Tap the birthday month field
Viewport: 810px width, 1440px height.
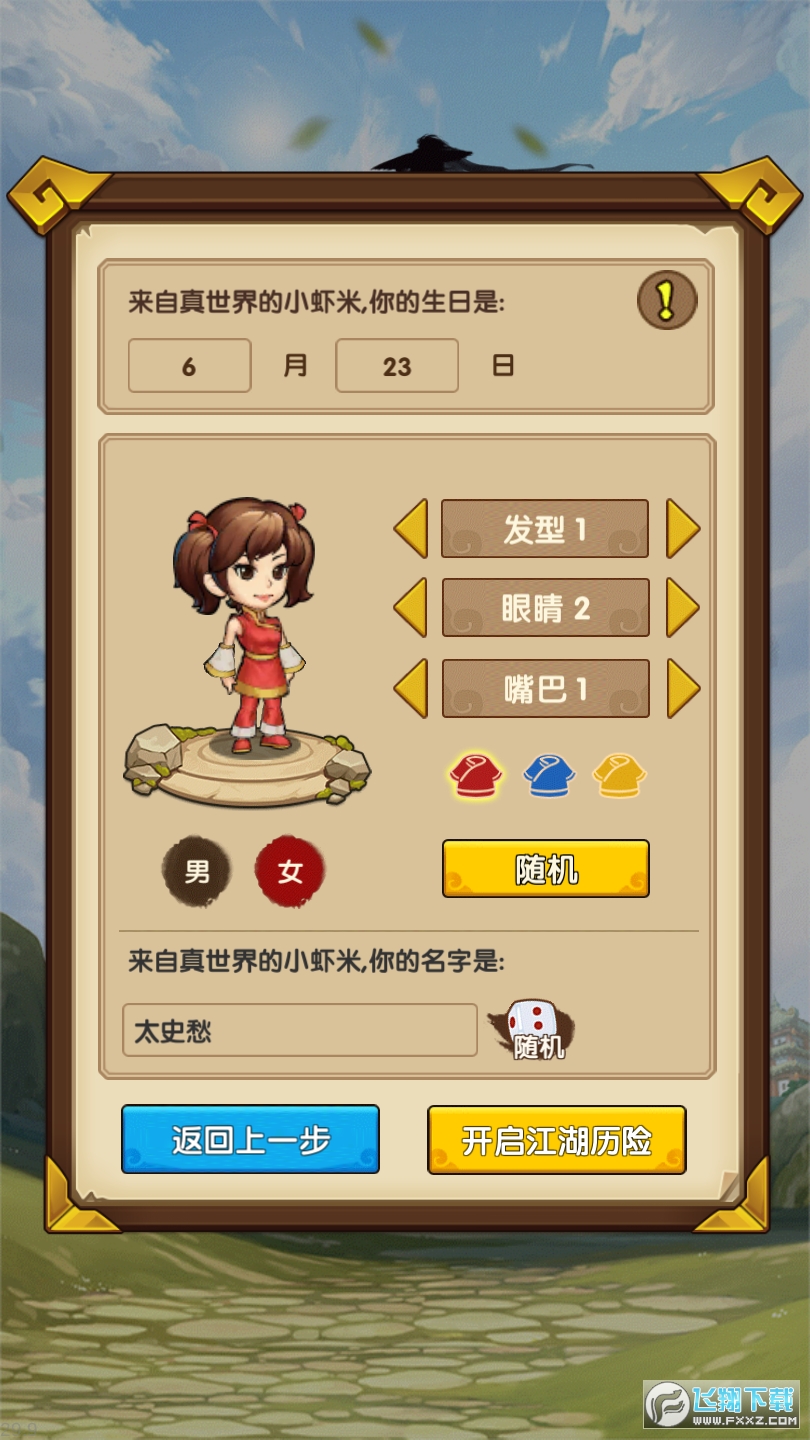tap(189, 366)
